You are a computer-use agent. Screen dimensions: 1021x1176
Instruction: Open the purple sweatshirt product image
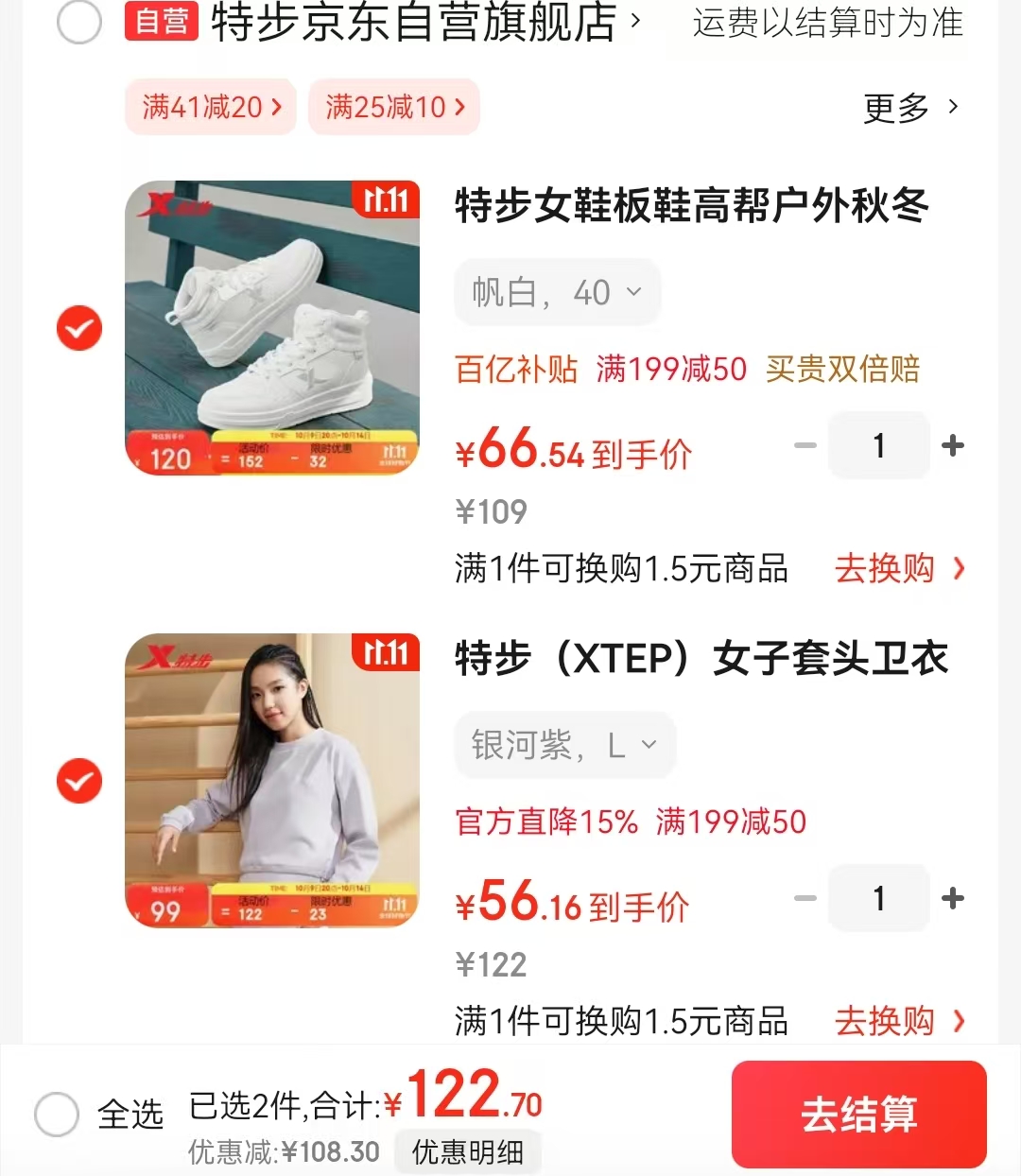[x=272, y=780]
